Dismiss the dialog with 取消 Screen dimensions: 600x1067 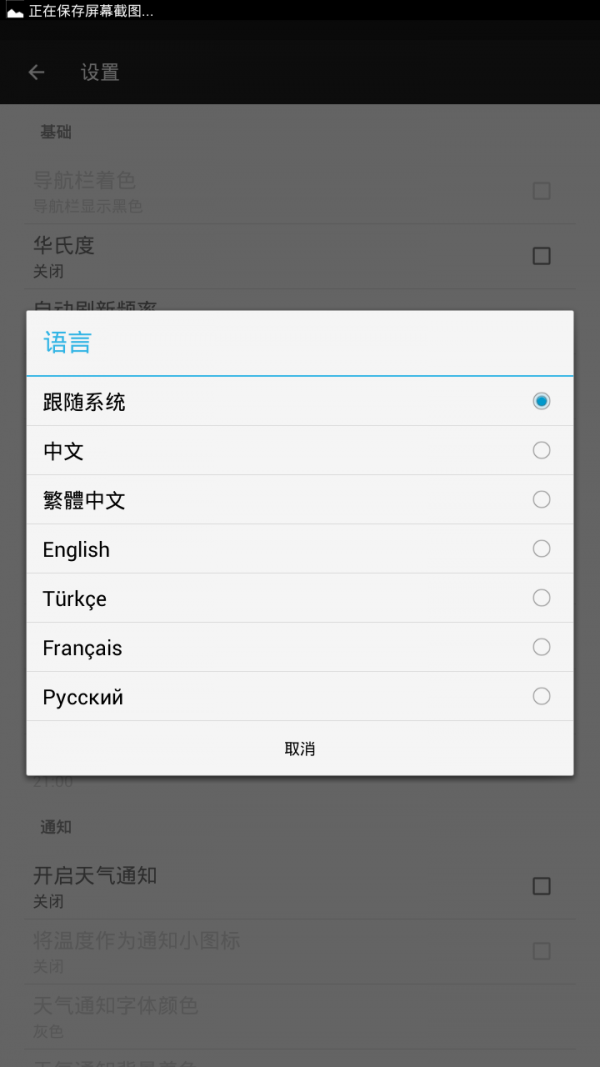(x=299, y=748)
